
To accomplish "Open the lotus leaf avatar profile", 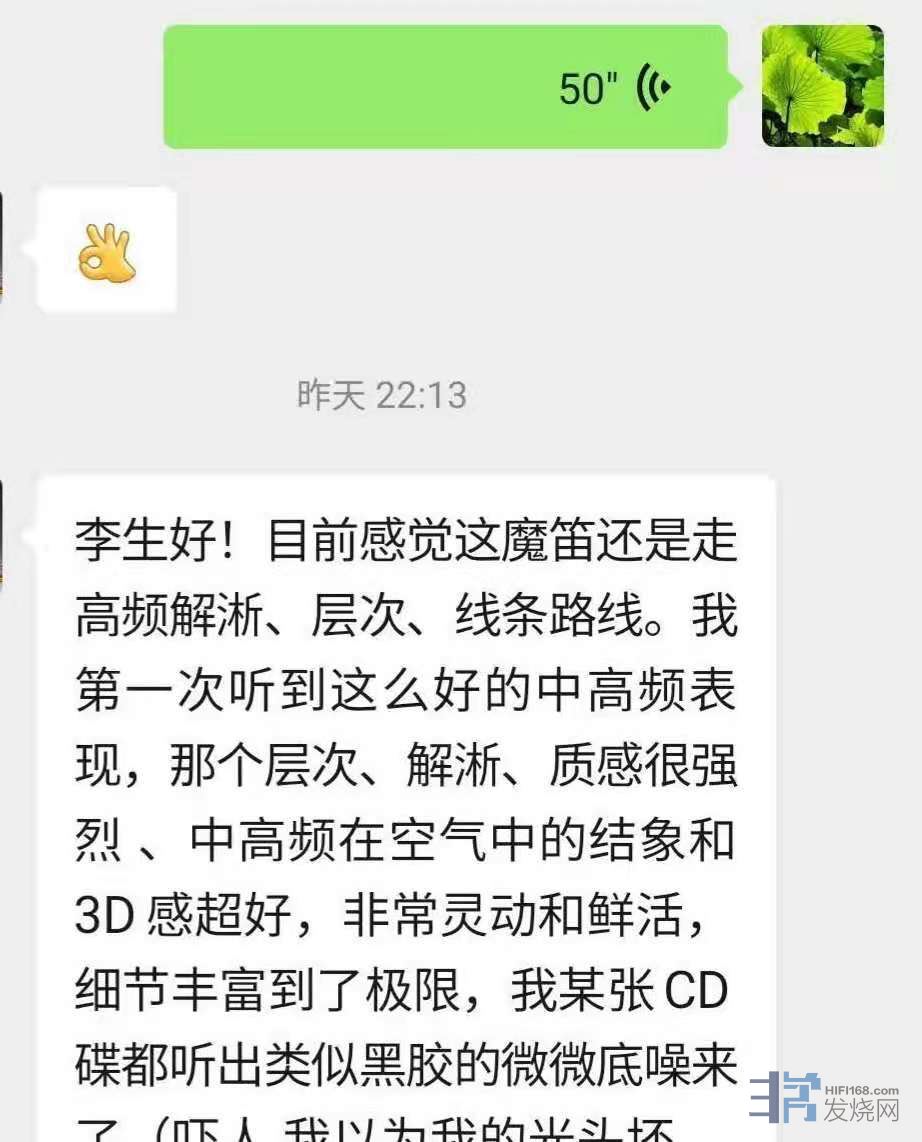I will [x=822, y=86].
